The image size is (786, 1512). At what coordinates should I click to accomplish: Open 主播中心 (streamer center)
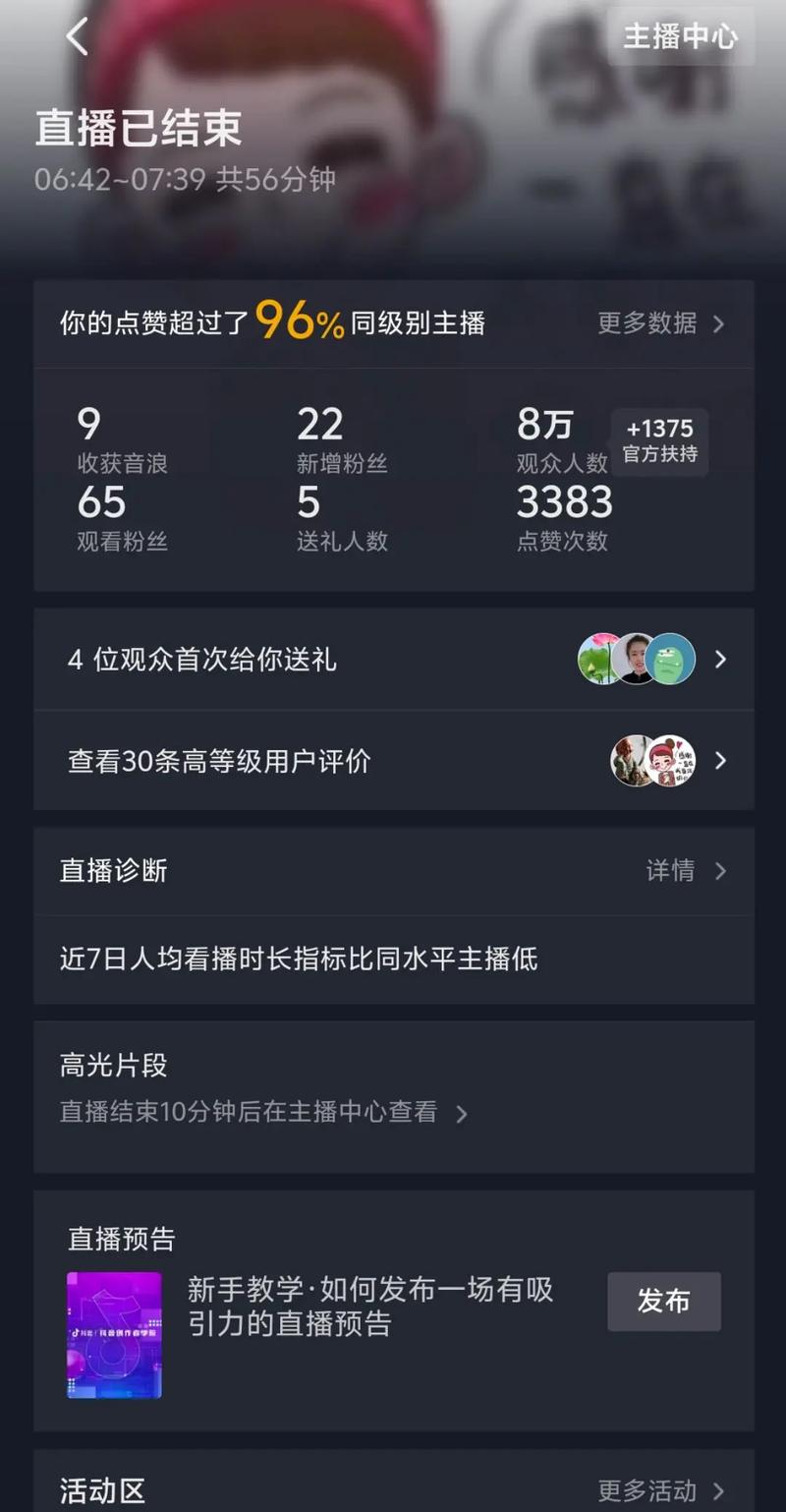pyautogui.click(x=680, y=36)
